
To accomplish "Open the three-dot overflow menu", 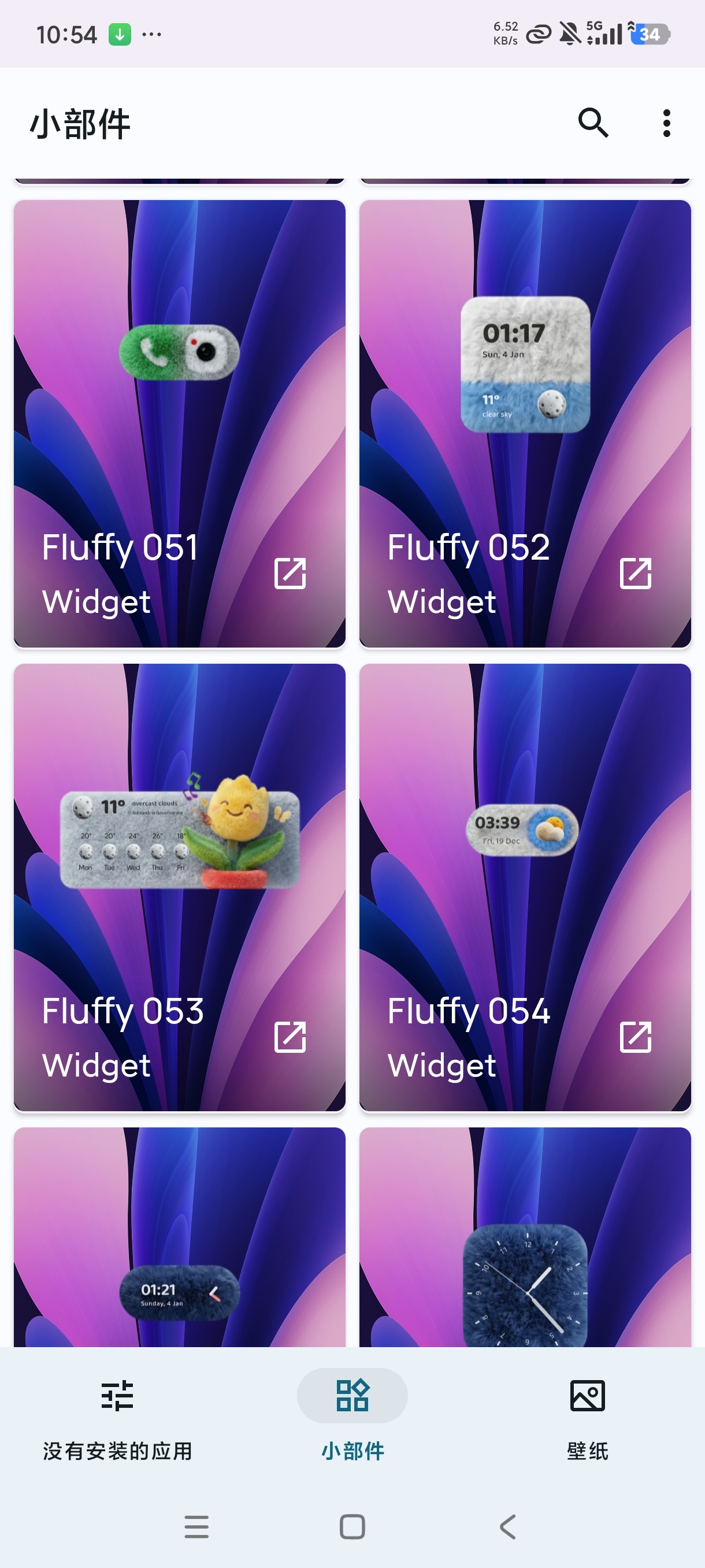I will [x=666, y=121].
